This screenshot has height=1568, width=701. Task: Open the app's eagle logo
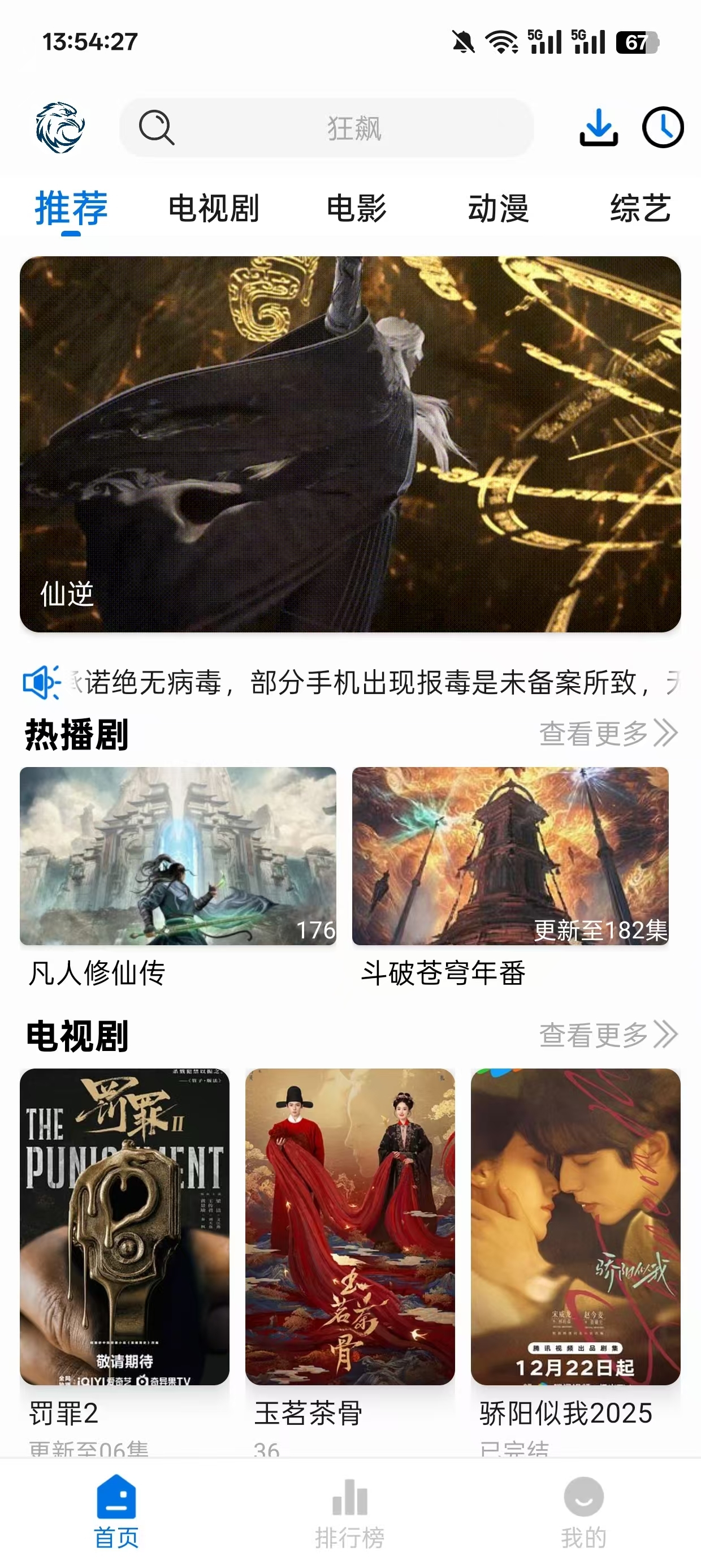tap(59, 126)
